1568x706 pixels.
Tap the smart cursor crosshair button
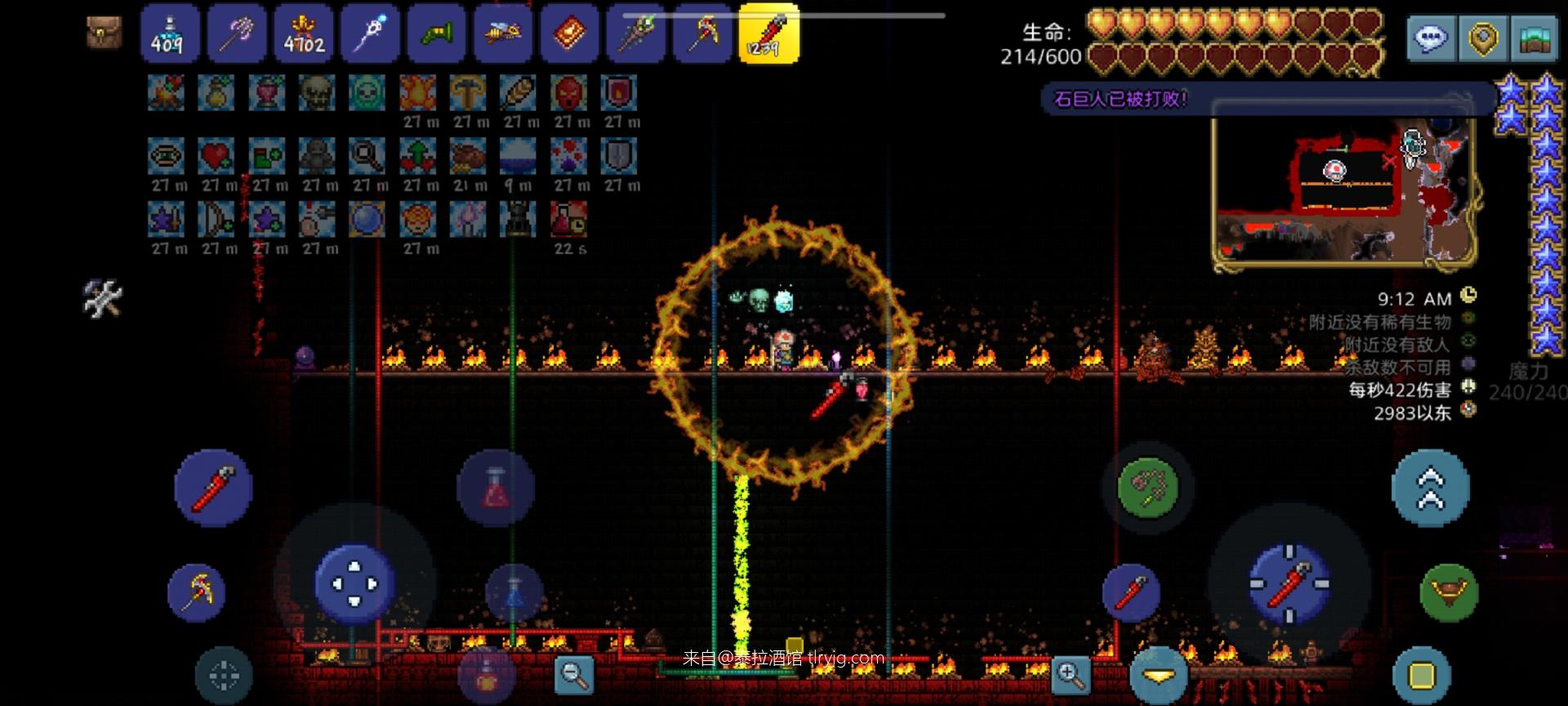224,675
